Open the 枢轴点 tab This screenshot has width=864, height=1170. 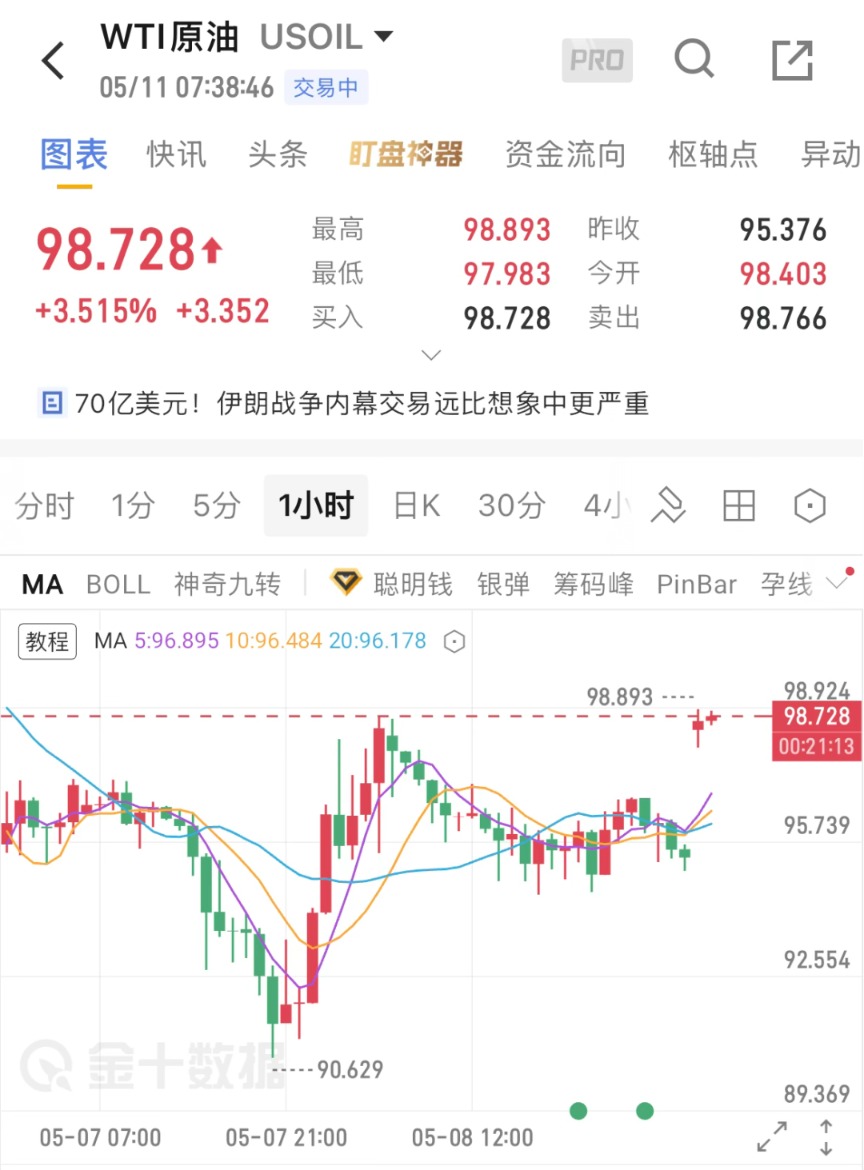point(713,154)
